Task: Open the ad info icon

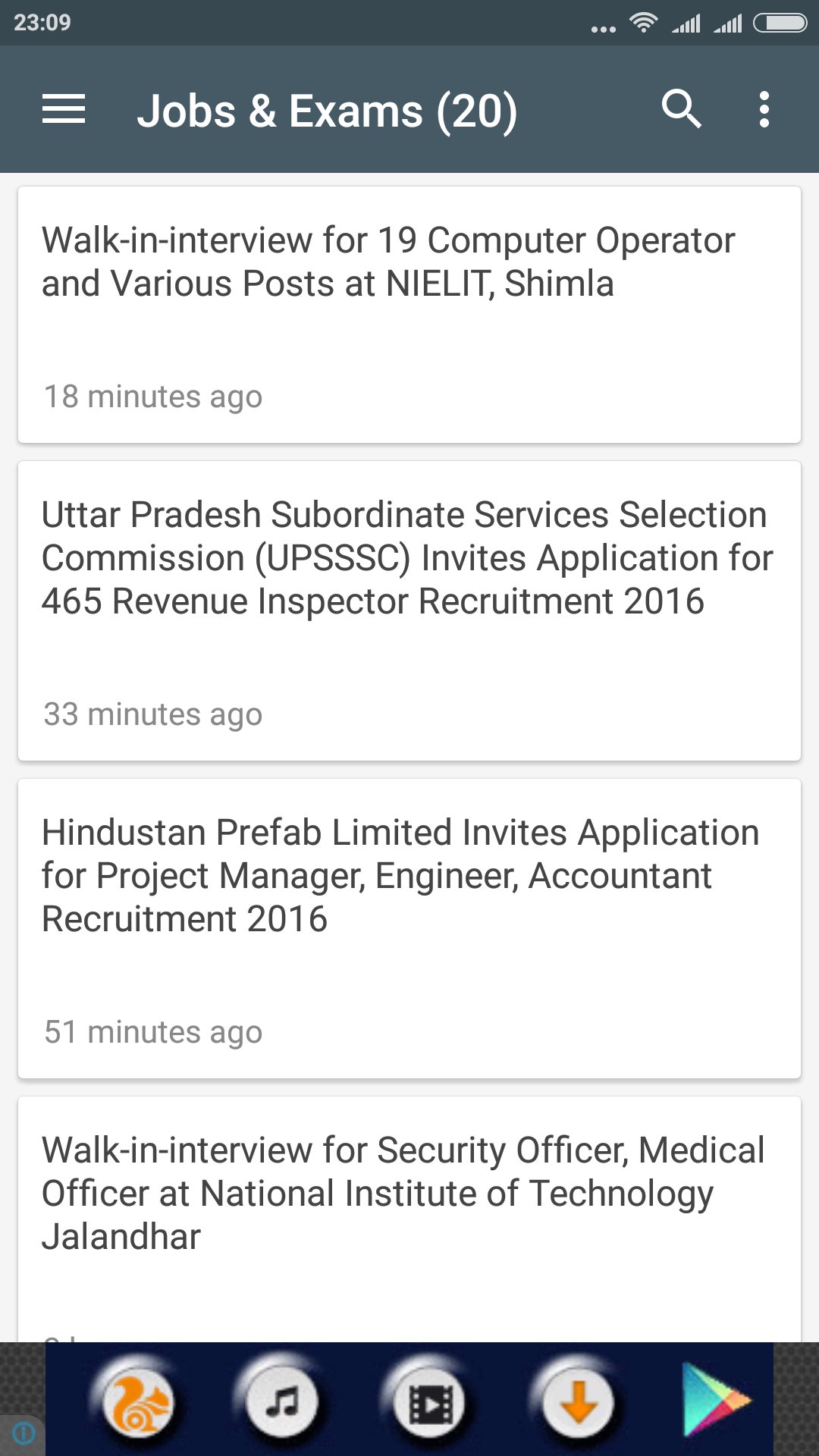Action: coord(23,1433)
